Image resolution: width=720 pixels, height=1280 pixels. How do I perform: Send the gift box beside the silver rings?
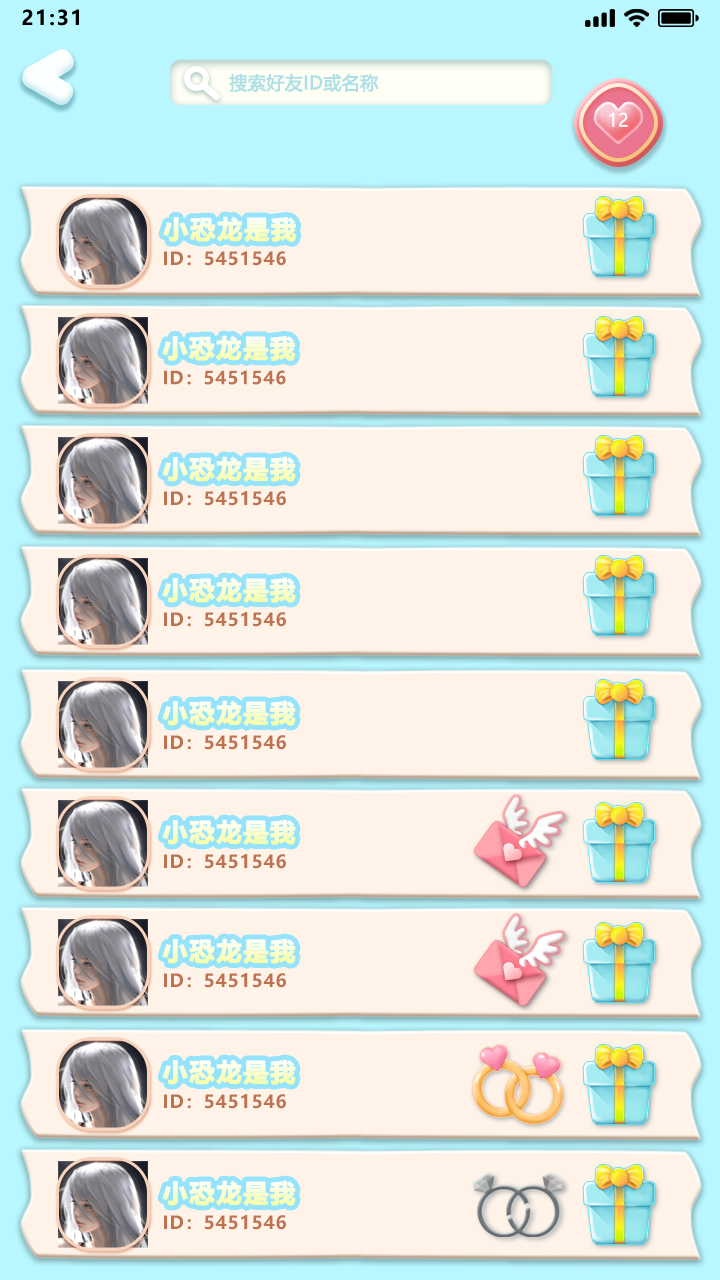619,1204
